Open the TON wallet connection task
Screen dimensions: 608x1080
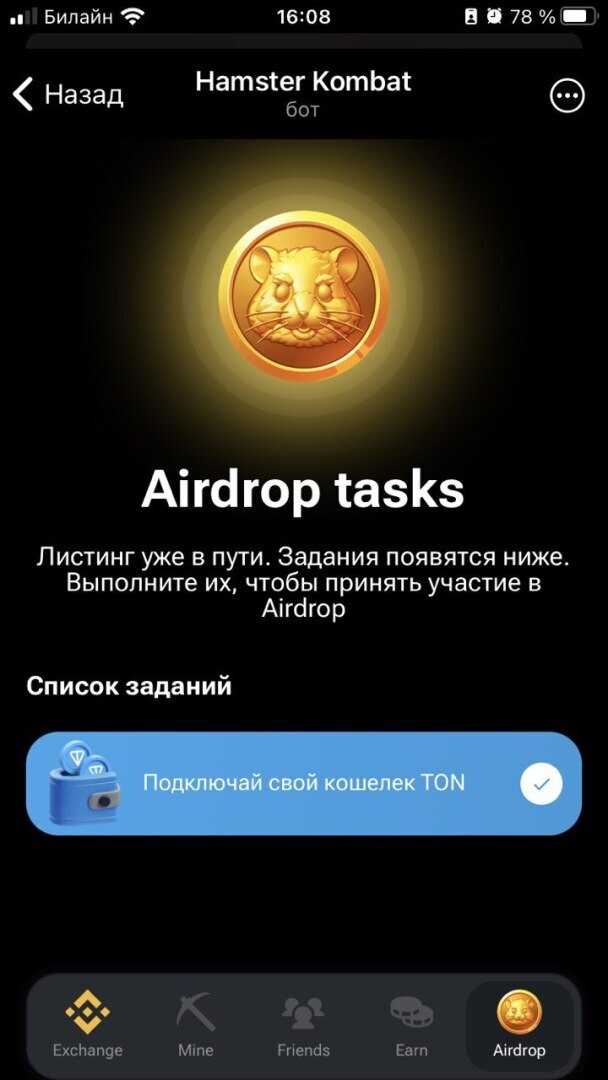[303, 783]
